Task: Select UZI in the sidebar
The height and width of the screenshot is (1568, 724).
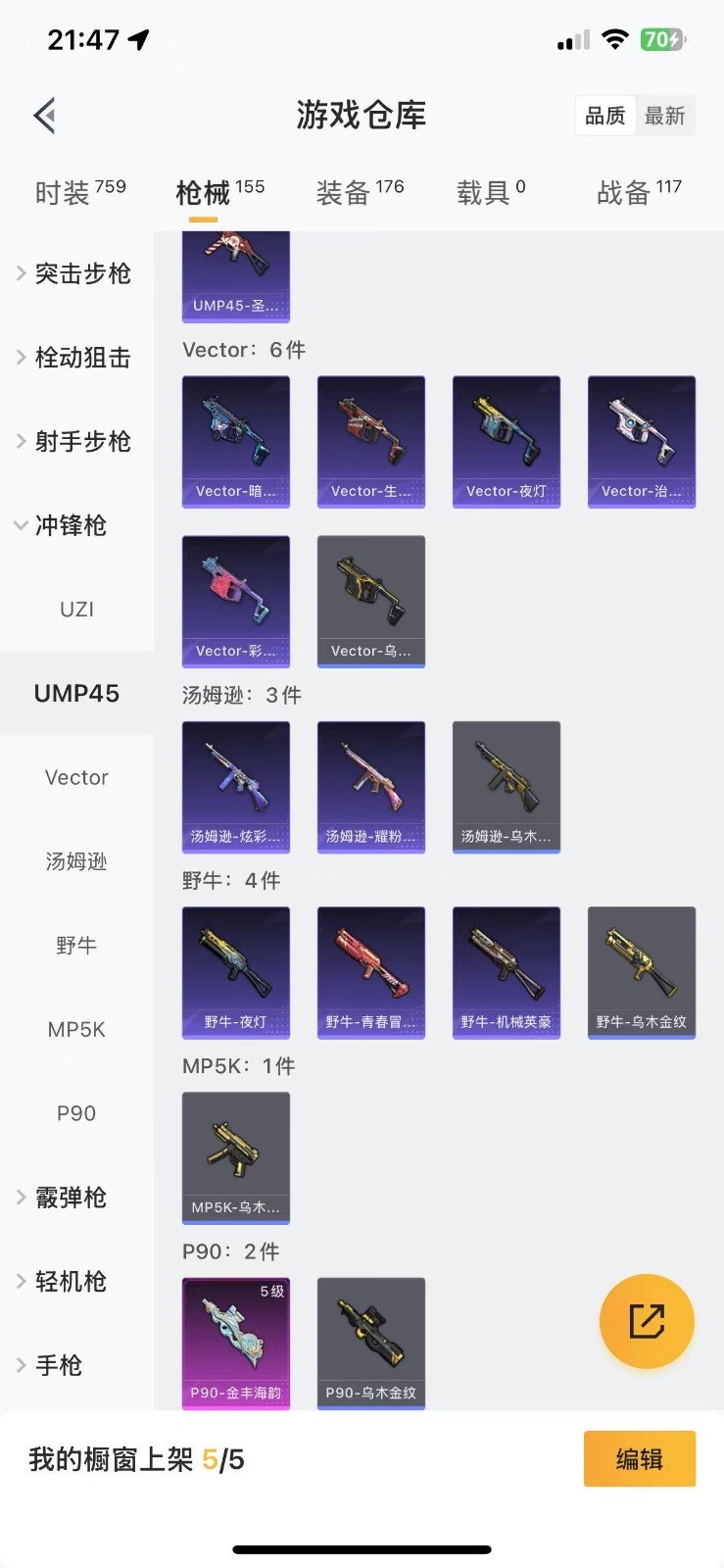Action: point(76,610)
